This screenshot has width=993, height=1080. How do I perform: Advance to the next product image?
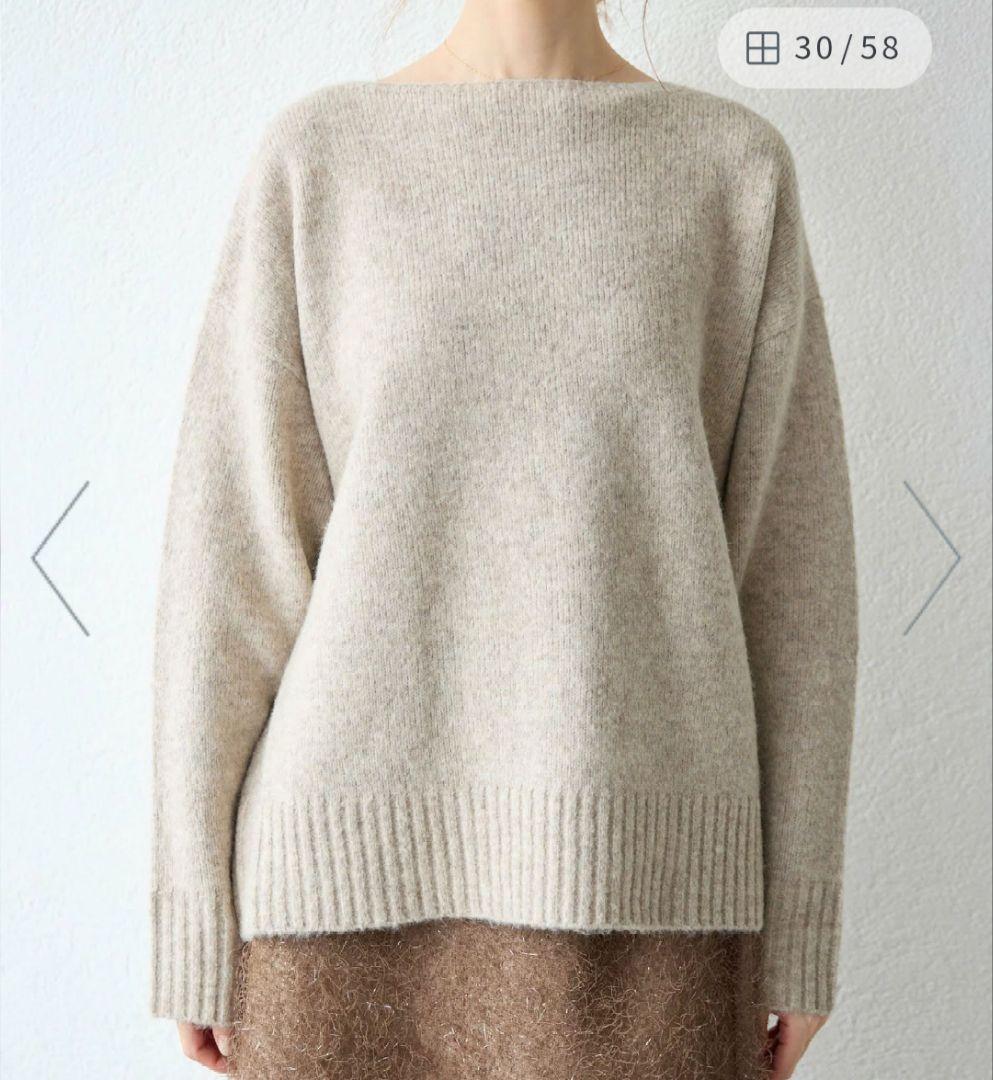coord(931,558)
